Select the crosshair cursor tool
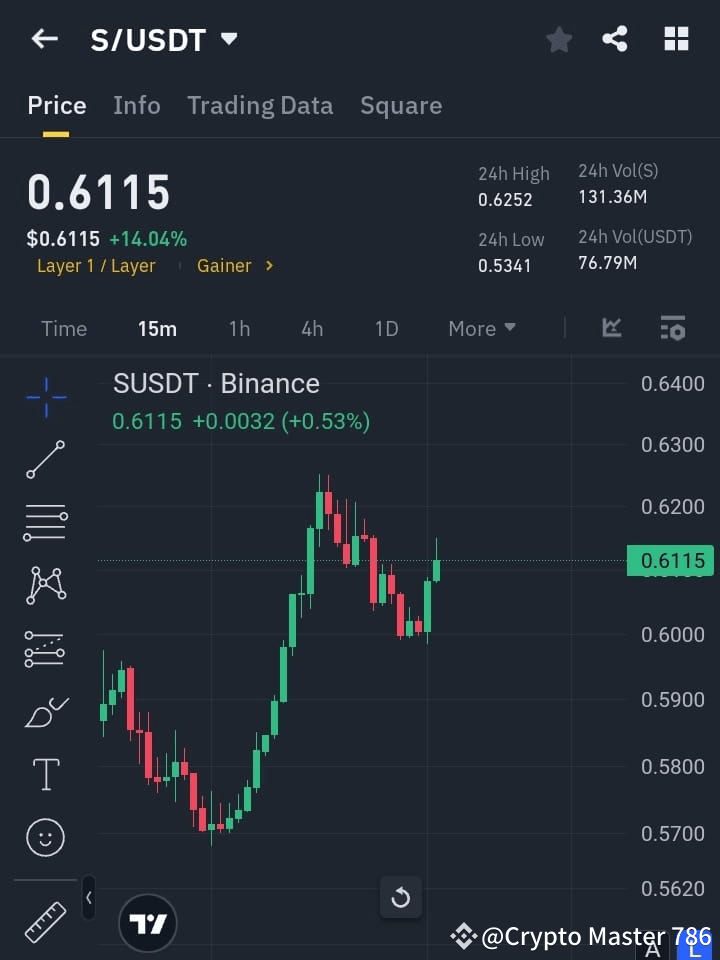This screenshot has width=720, height=960. tap(45, 397)
